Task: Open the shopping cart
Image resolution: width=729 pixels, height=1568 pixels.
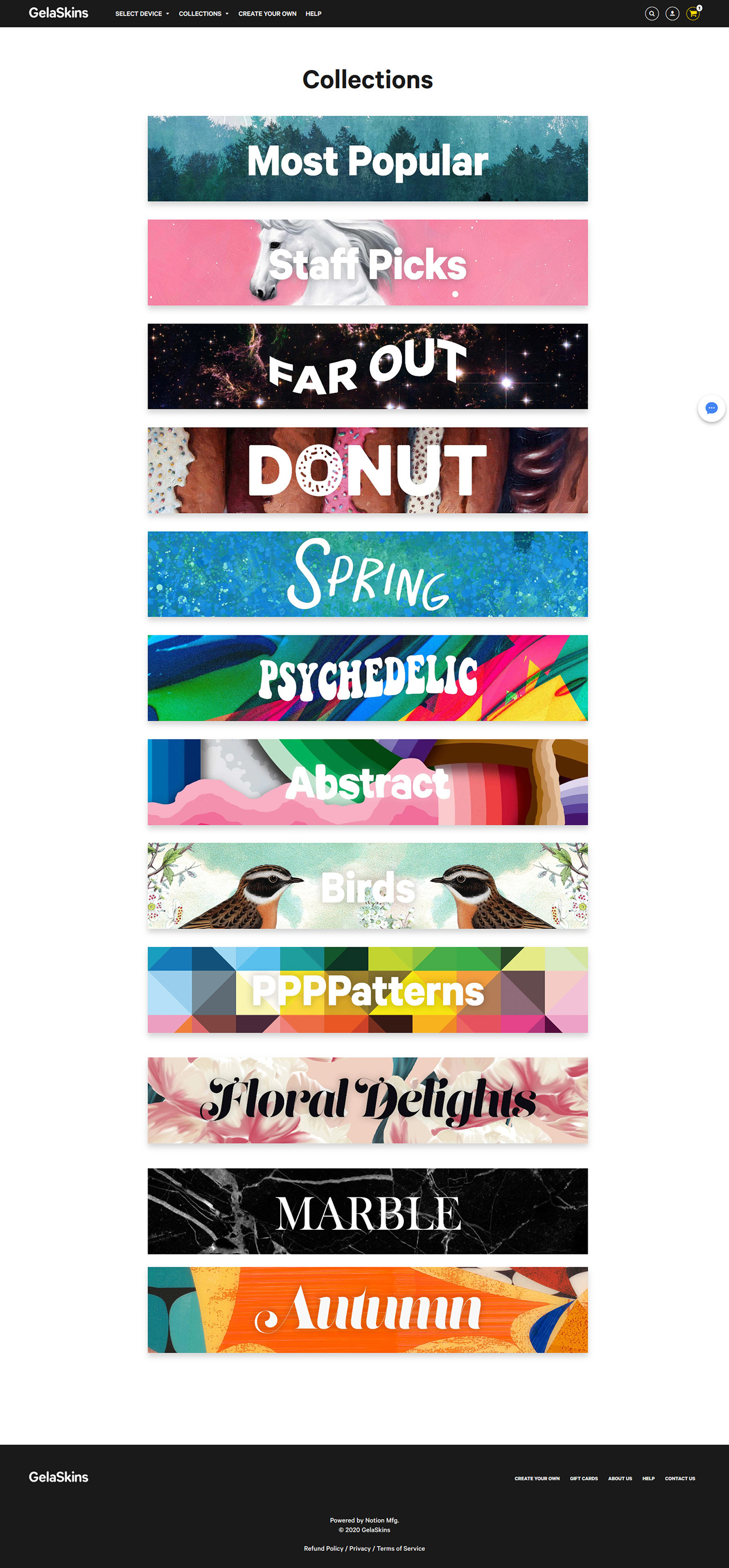Action: point(693,14)
